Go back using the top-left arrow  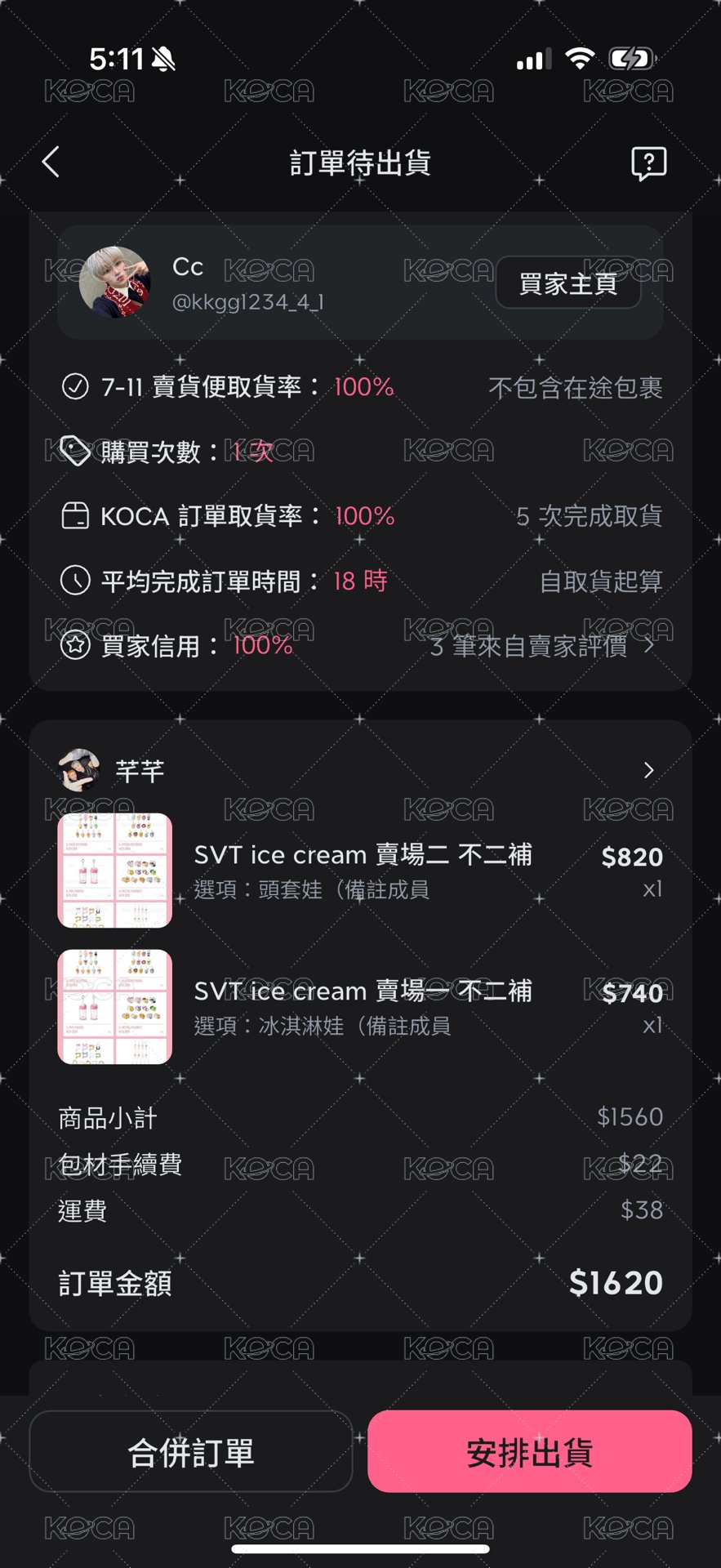51,162
